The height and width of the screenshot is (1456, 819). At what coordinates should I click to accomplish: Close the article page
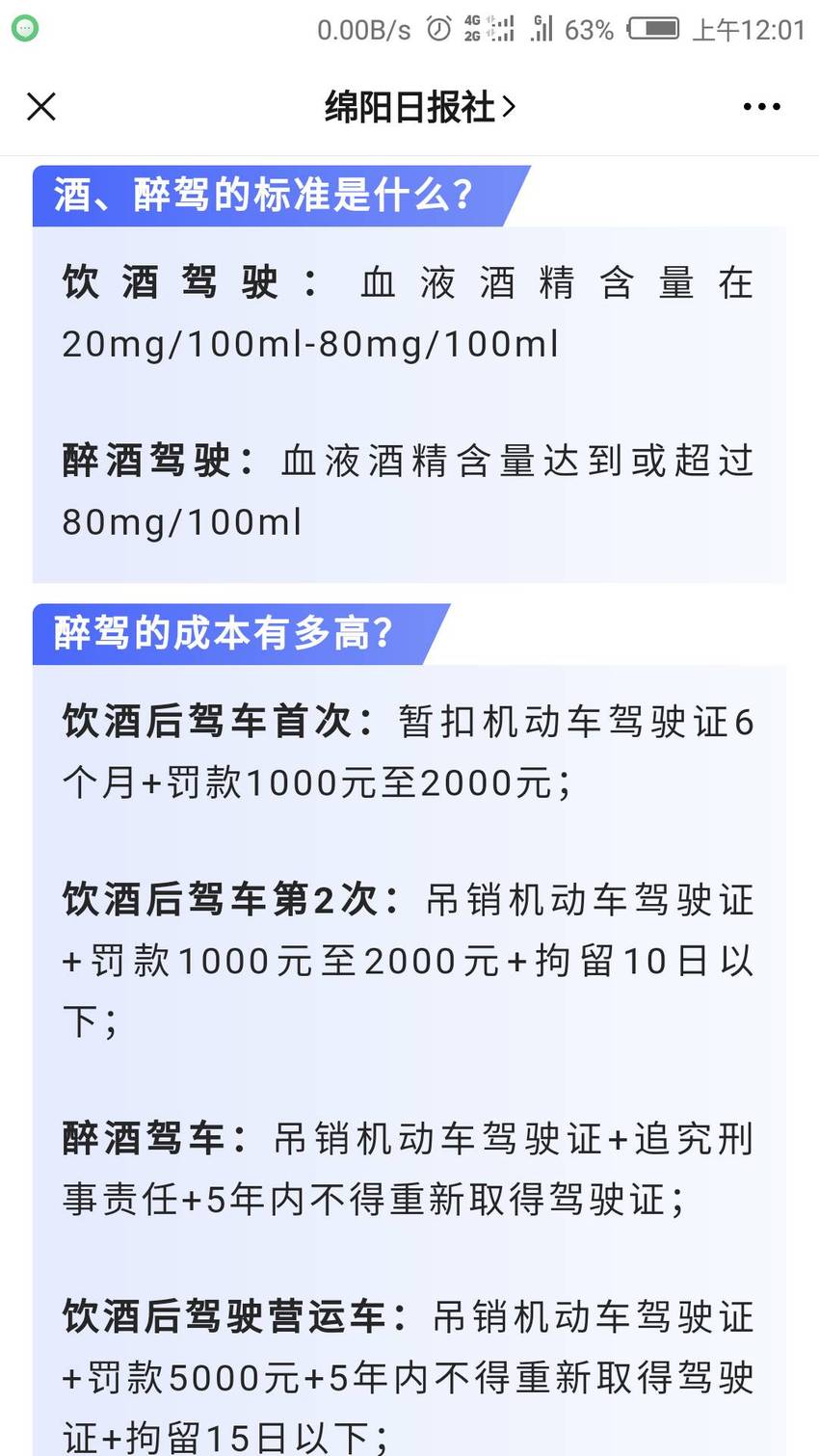41,107
